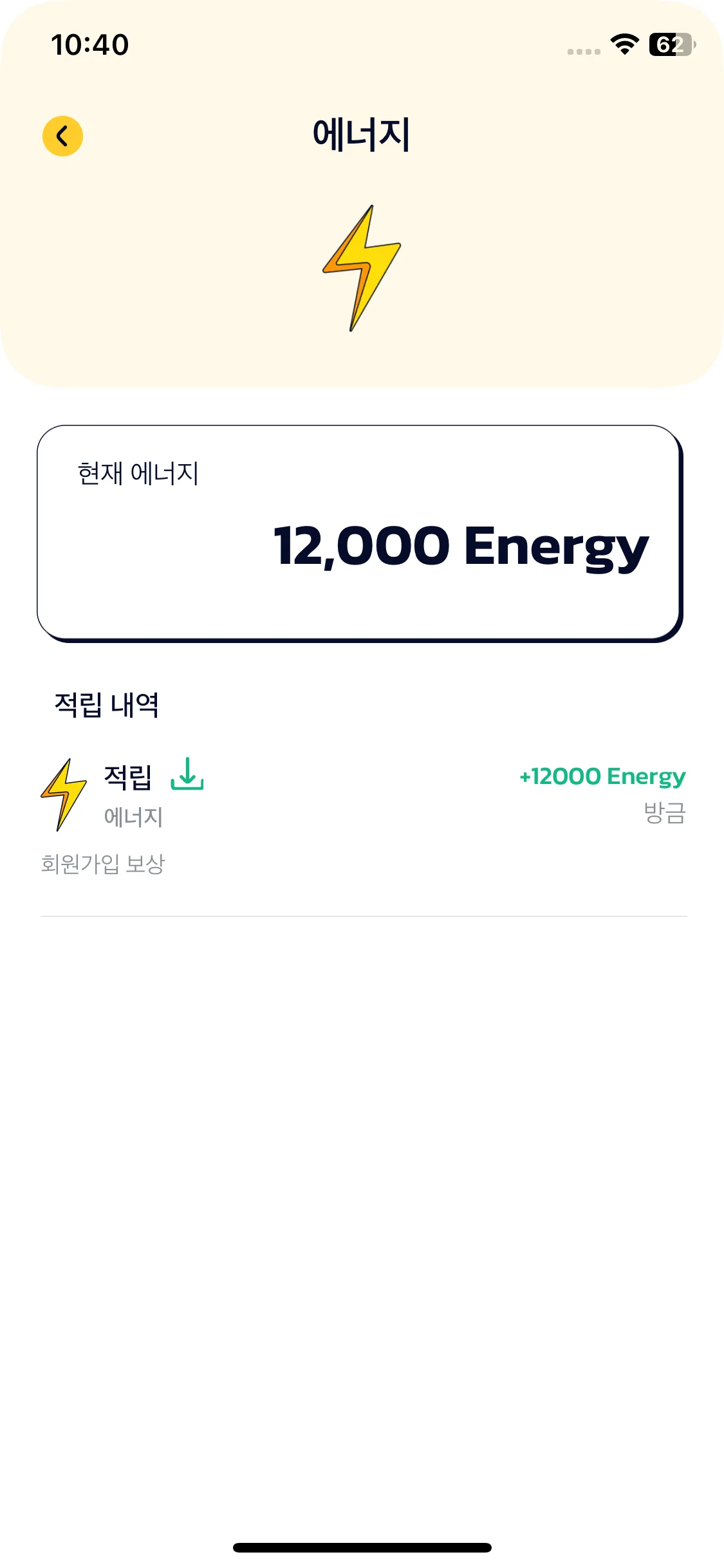Go back using the yellow arrow button

point(62,136)
